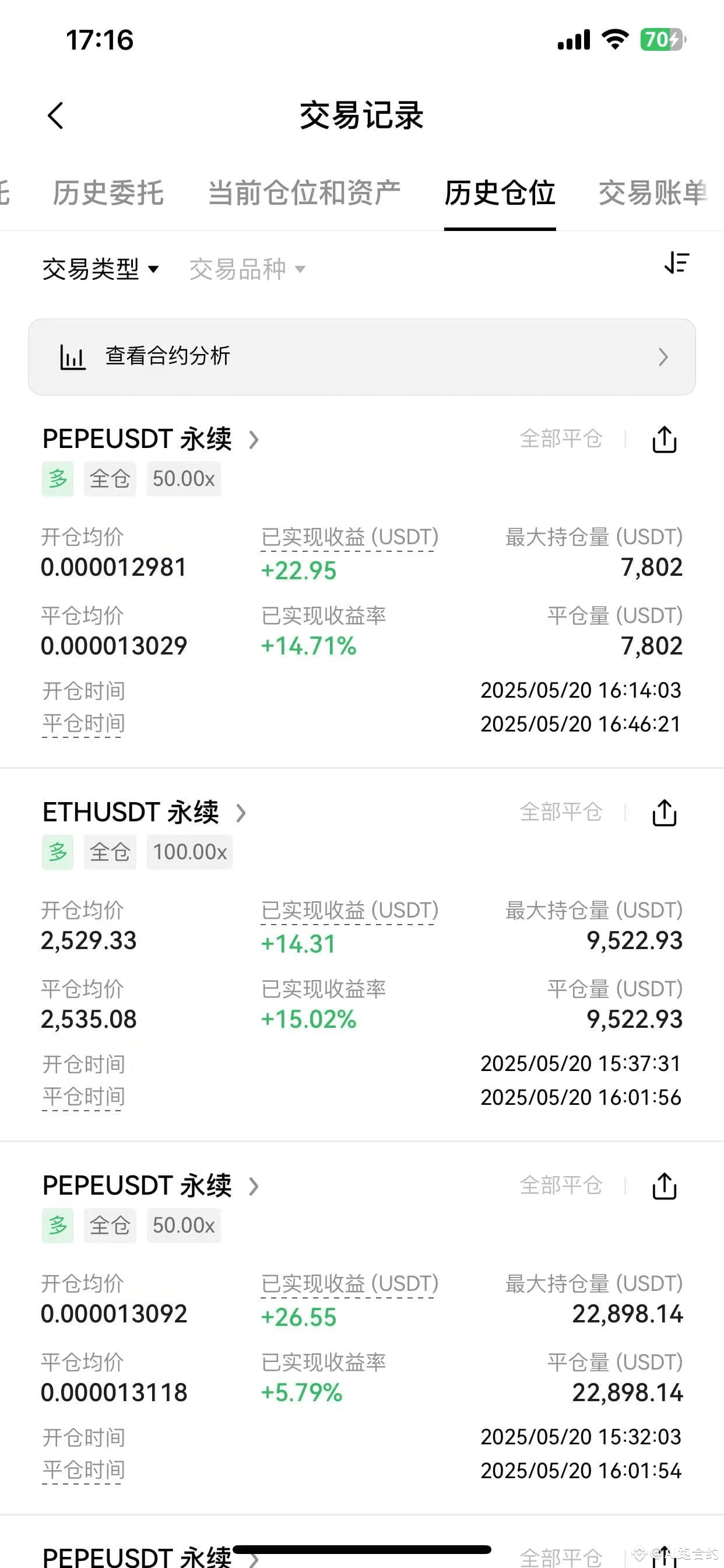724x1568 pixels.
Task: Open PEPEUSDT 永续 position closed at 16:46:21
Action: pyautogui.click(x=151, y=439)
